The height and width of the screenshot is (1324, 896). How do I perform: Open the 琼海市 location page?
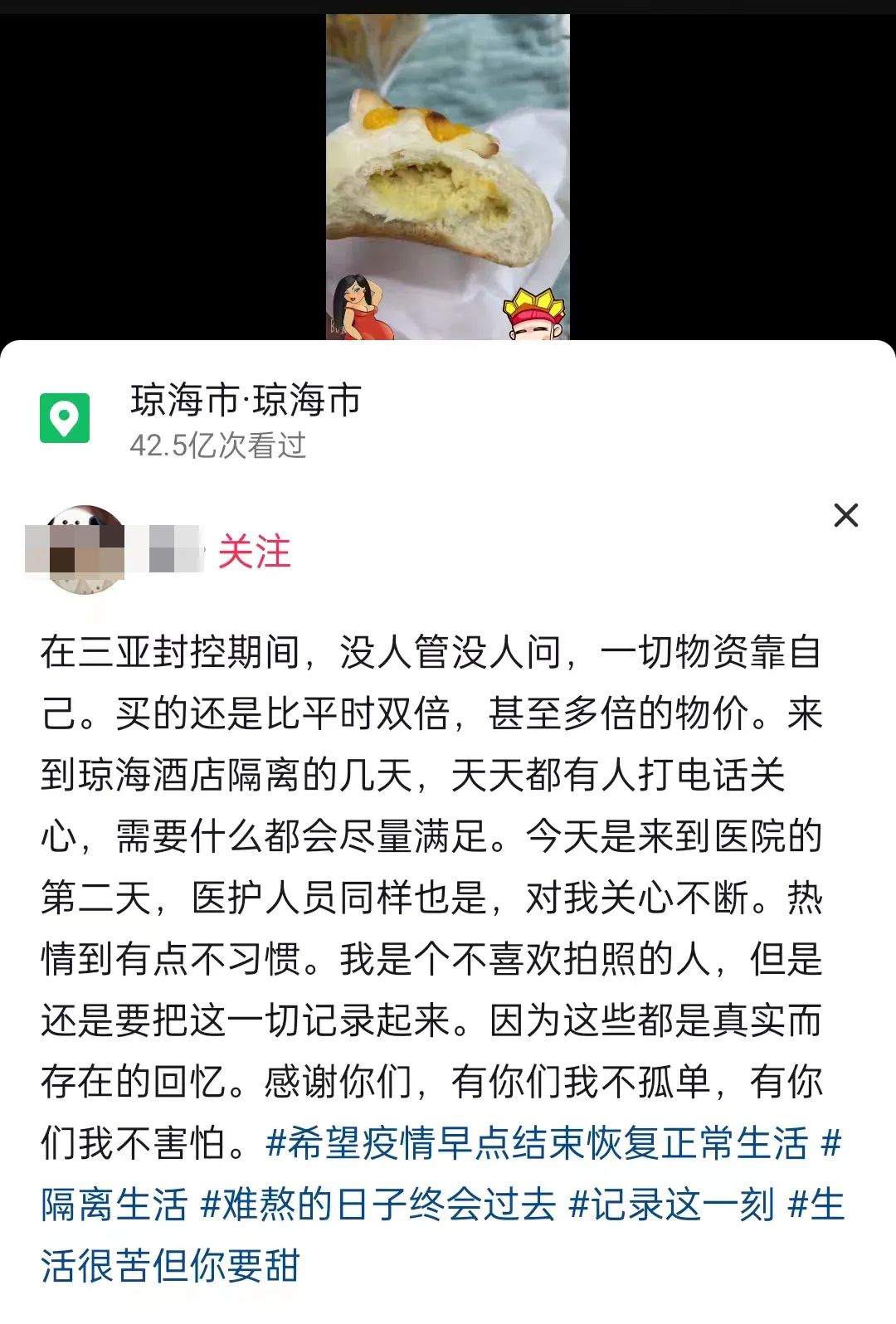click(246, 401)
